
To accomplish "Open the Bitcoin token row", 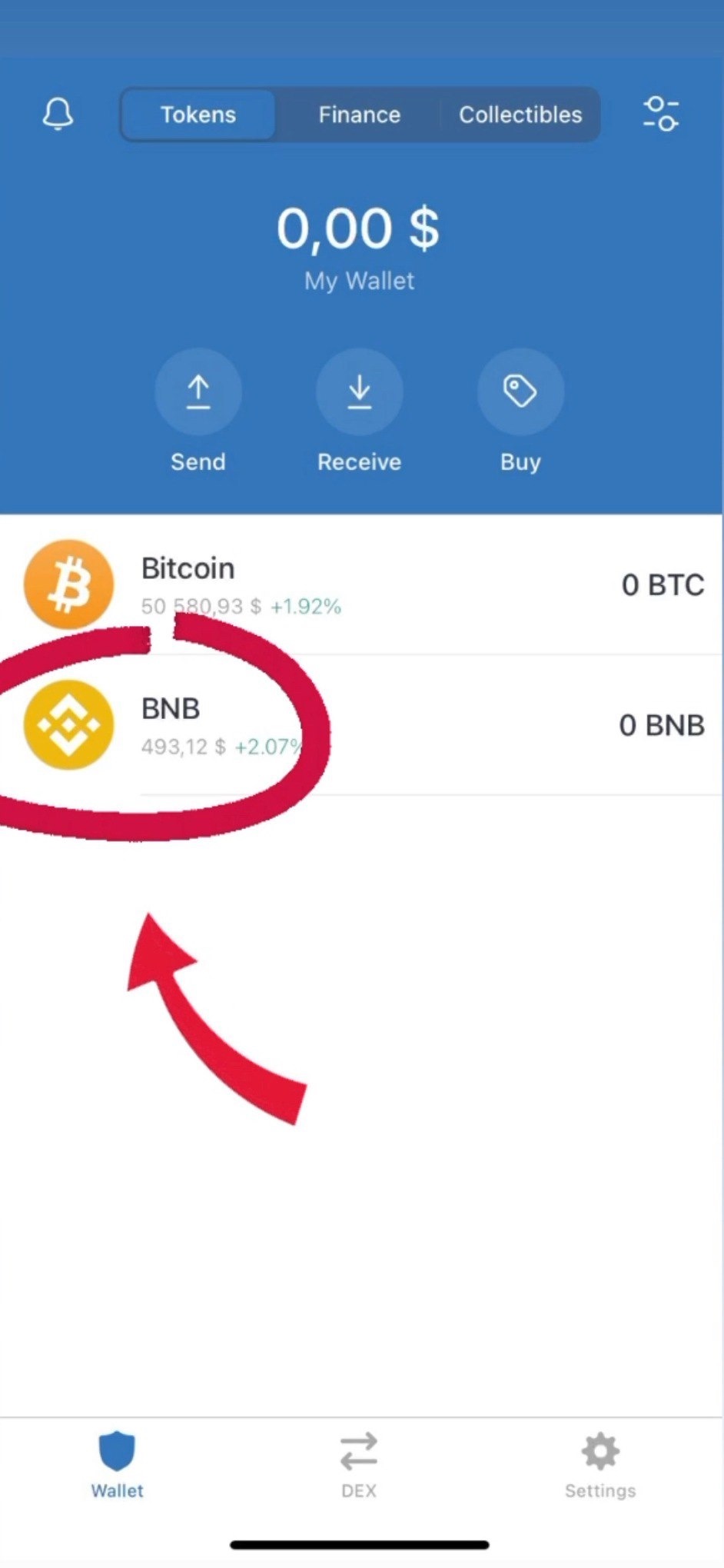I will pyautogui.click(x=361, y=584).
